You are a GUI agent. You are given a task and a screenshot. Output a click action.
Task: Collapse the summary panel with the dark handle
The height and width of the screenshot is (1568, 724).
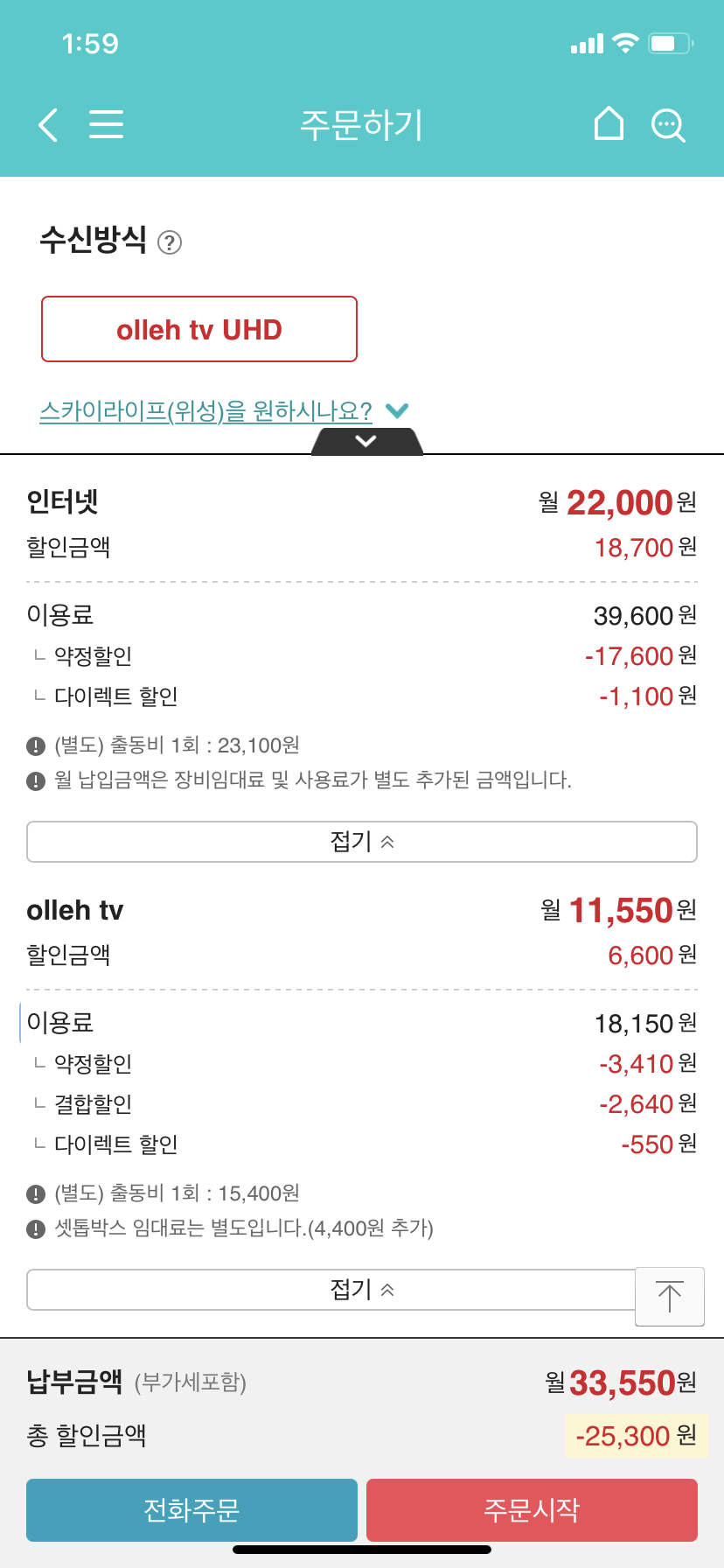tap(366, 441)
